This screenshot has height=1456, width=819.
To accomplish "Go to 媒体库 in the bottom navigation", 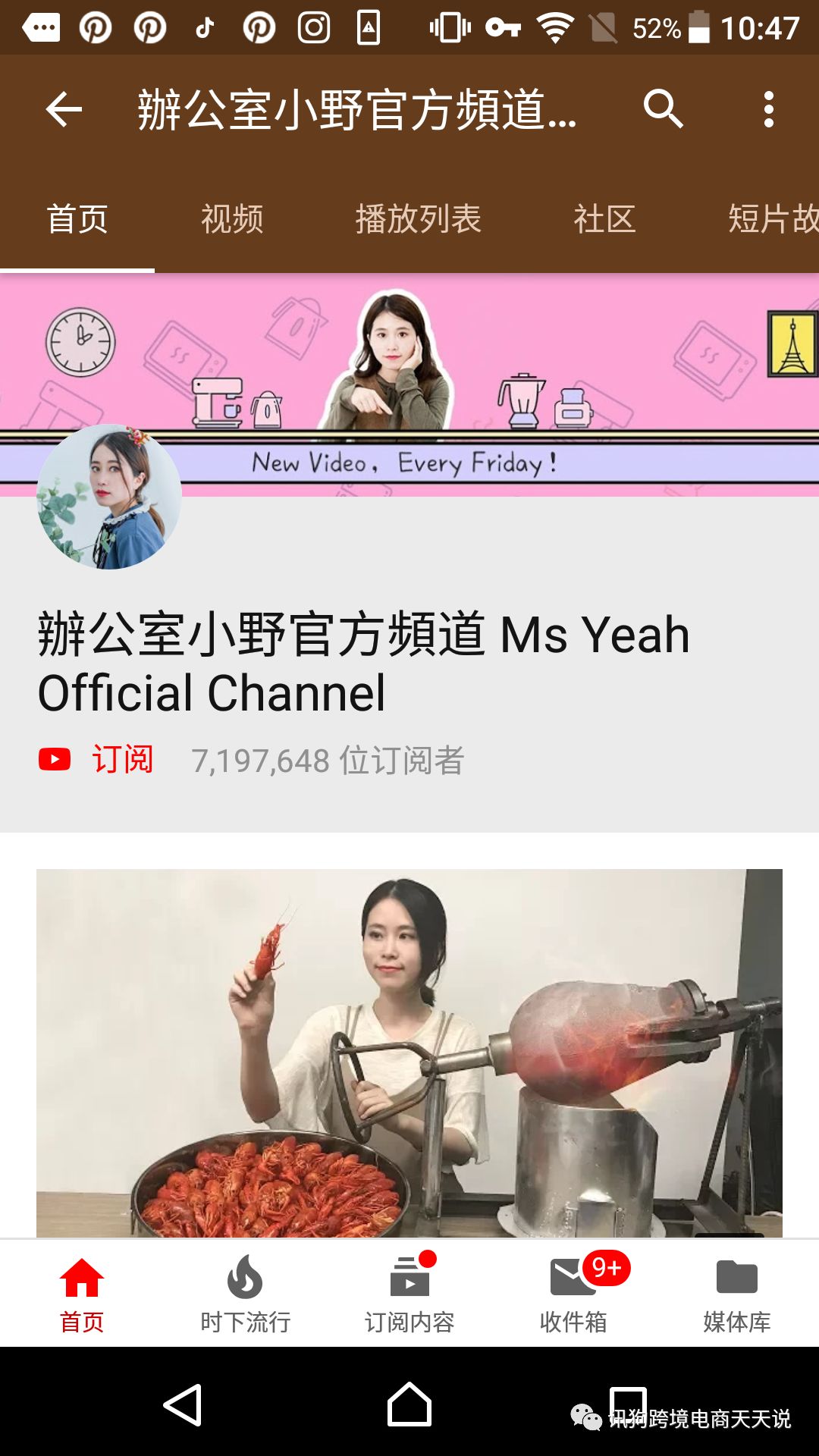I will (736, 1294).
